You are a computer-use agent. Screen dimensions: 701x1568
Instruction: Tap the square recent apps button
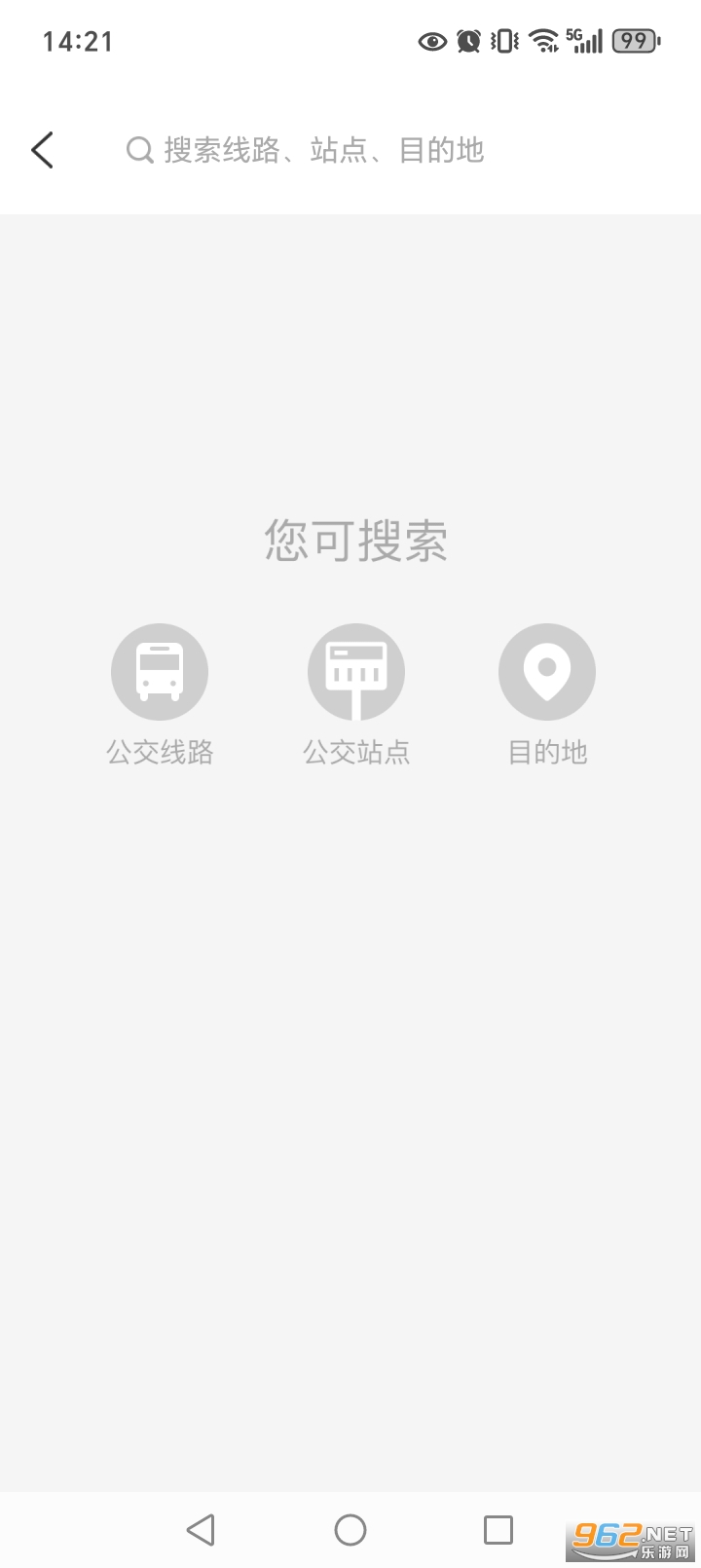click(x=498, y=1530)
